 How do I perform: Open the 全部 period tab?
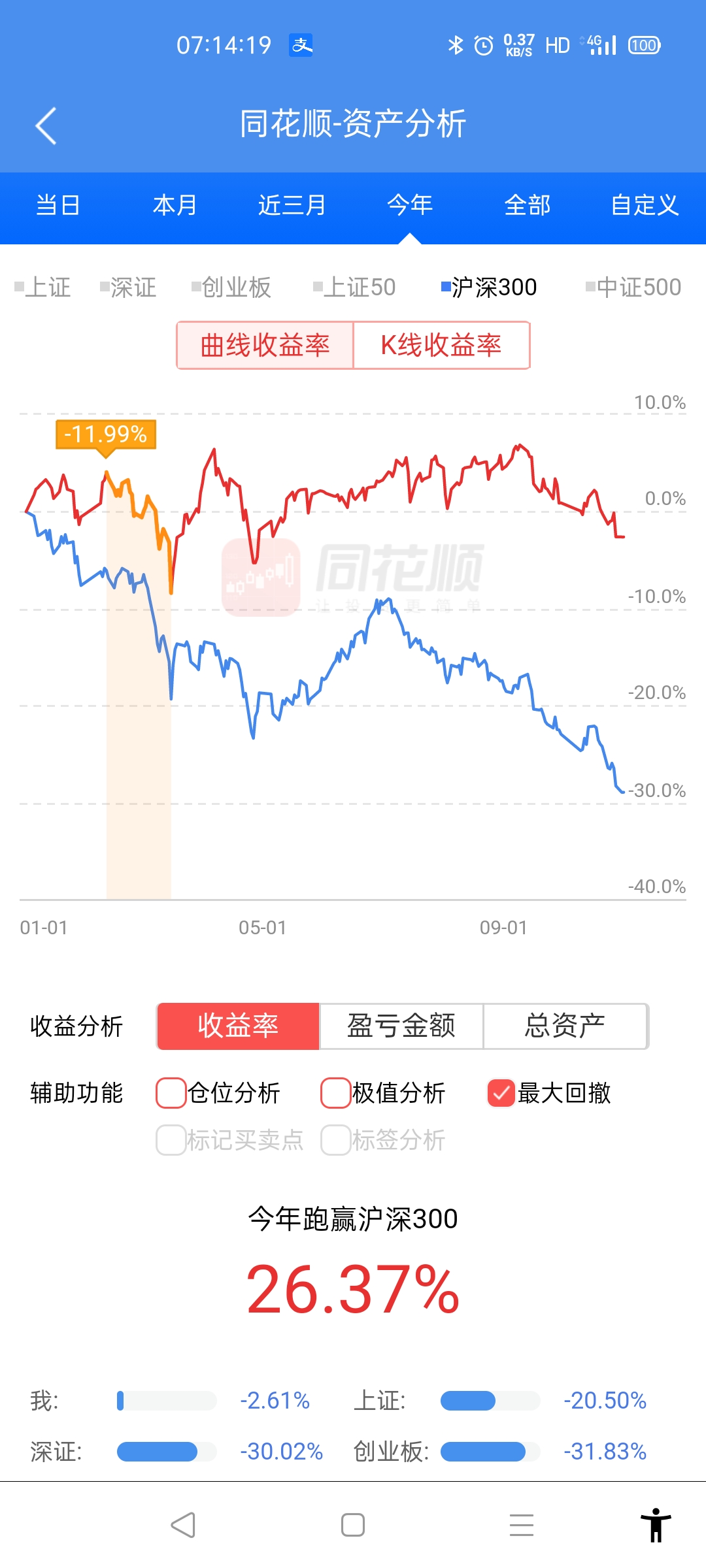(x=527, y=205)
